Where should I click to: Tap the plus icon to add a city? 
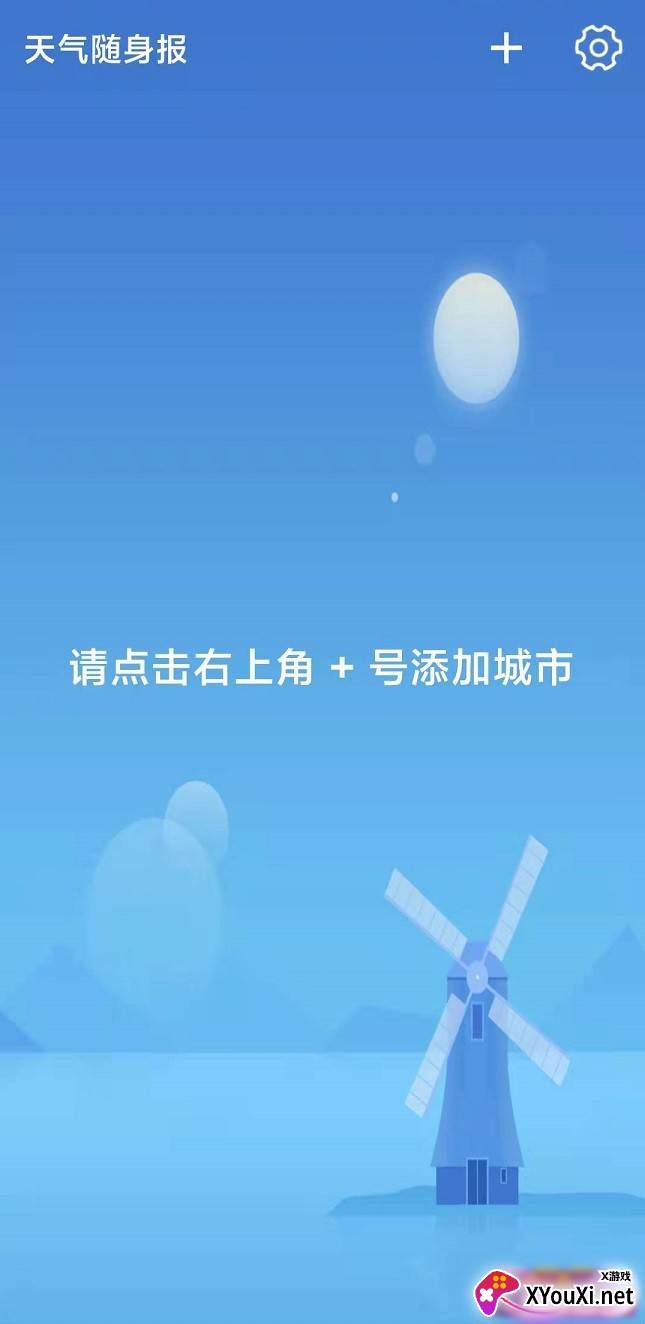coord(506,48)
